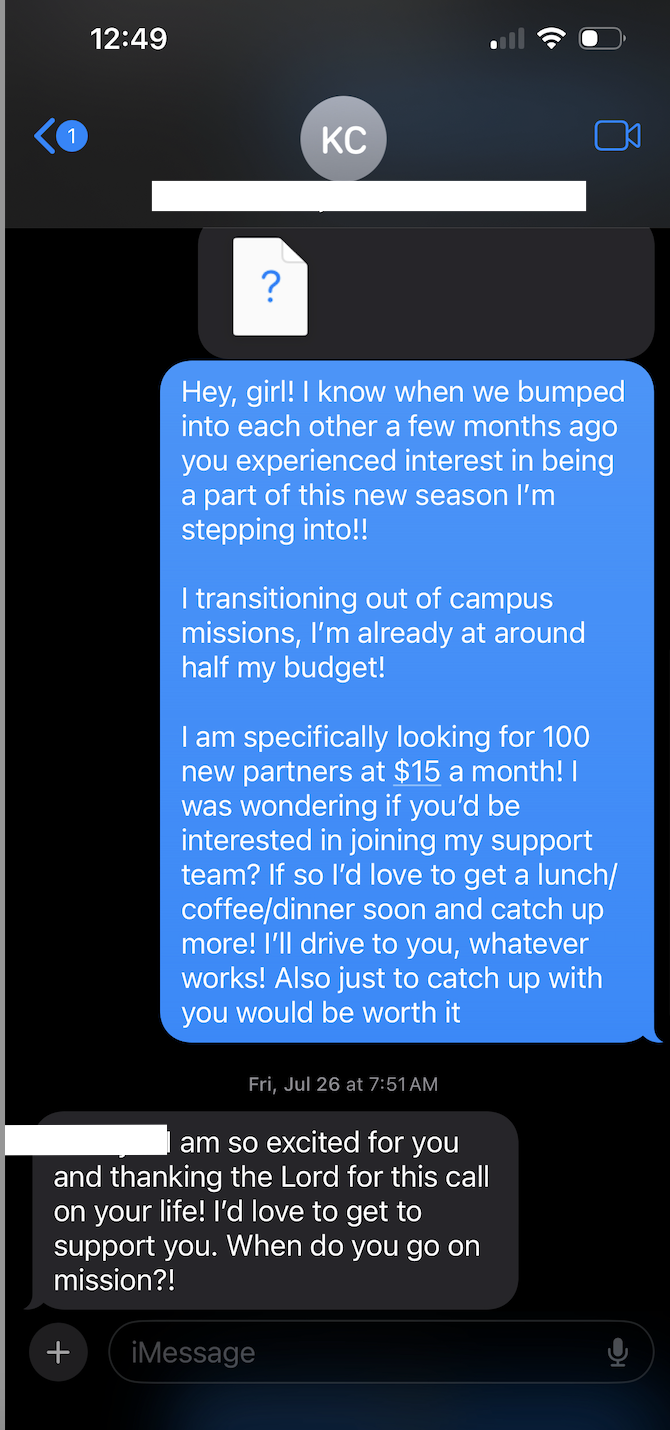Focus the iMessage text field
Viewport: 670px width, 1430px height.
[x=360, y=1353]
